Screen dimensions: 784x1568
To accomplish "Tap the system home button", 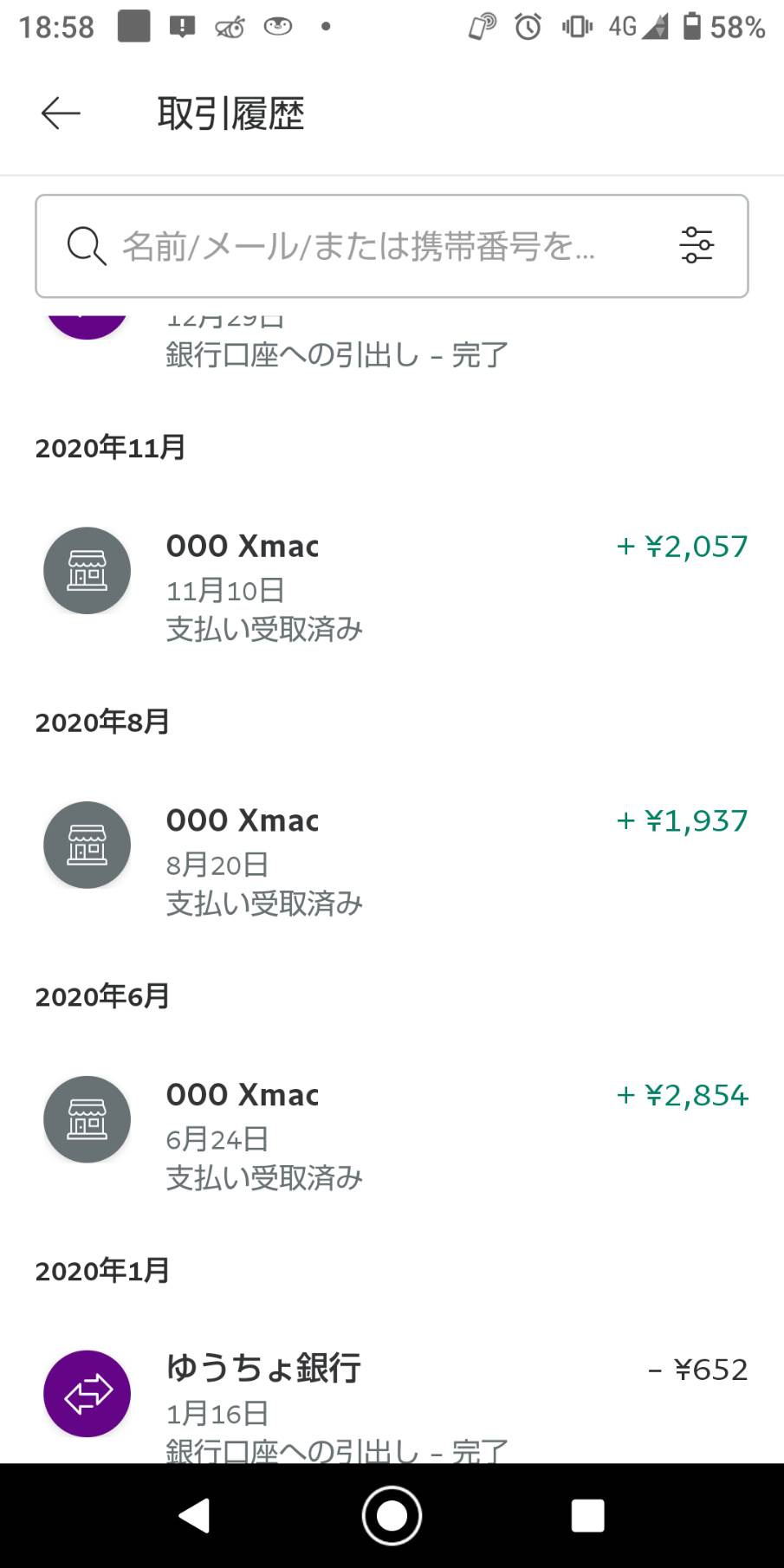I will click(392, 1516).
